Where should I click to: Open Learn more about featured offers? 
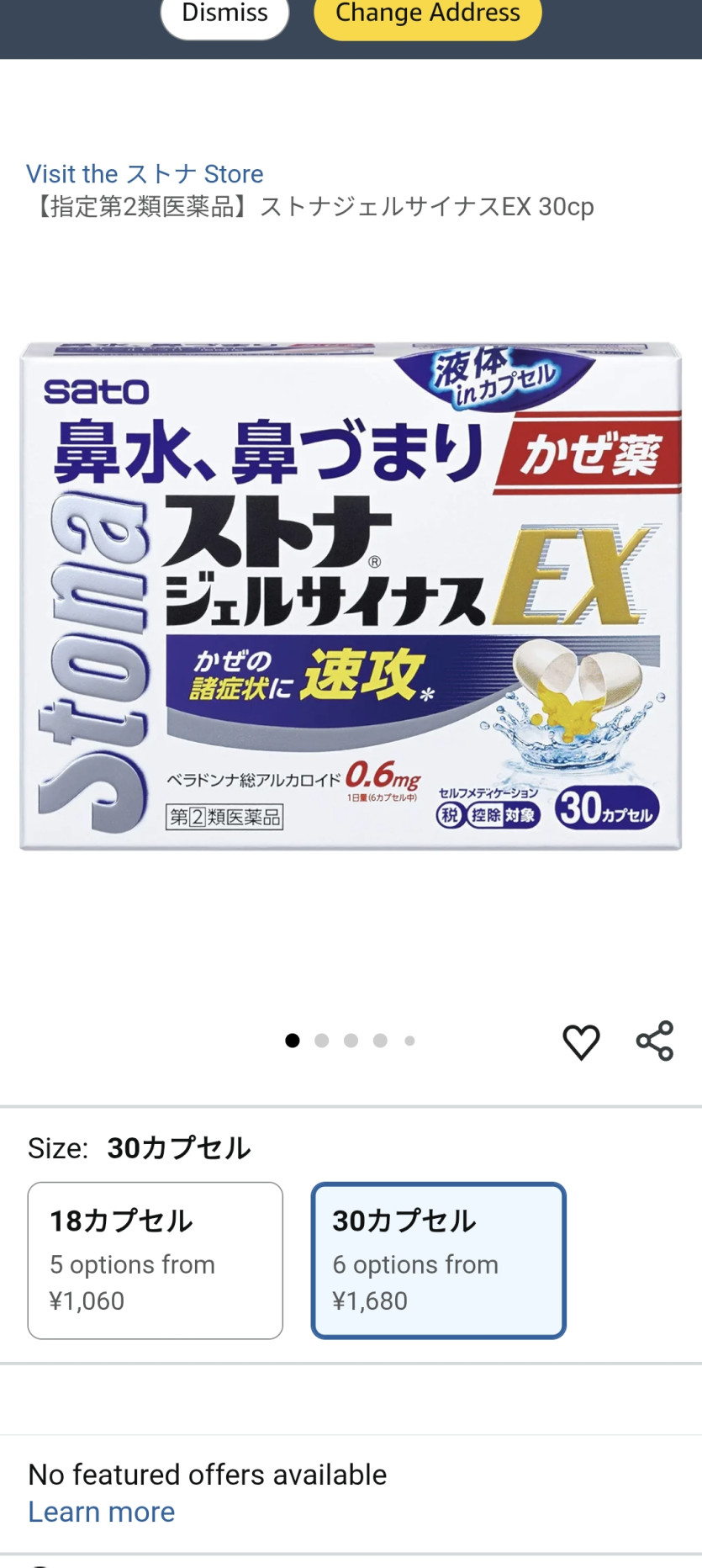pos(102,1512)
